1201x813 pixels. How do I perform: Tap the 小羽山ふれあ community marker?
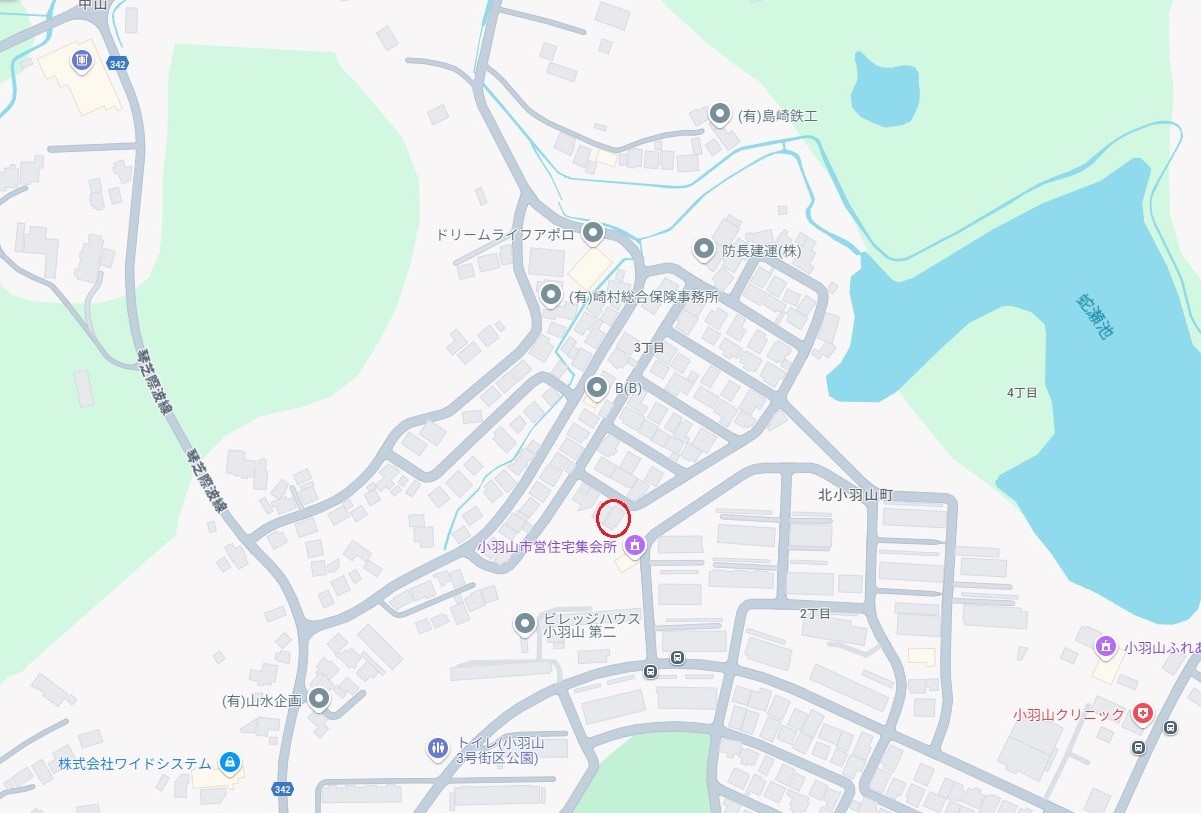pos(1105,646)
